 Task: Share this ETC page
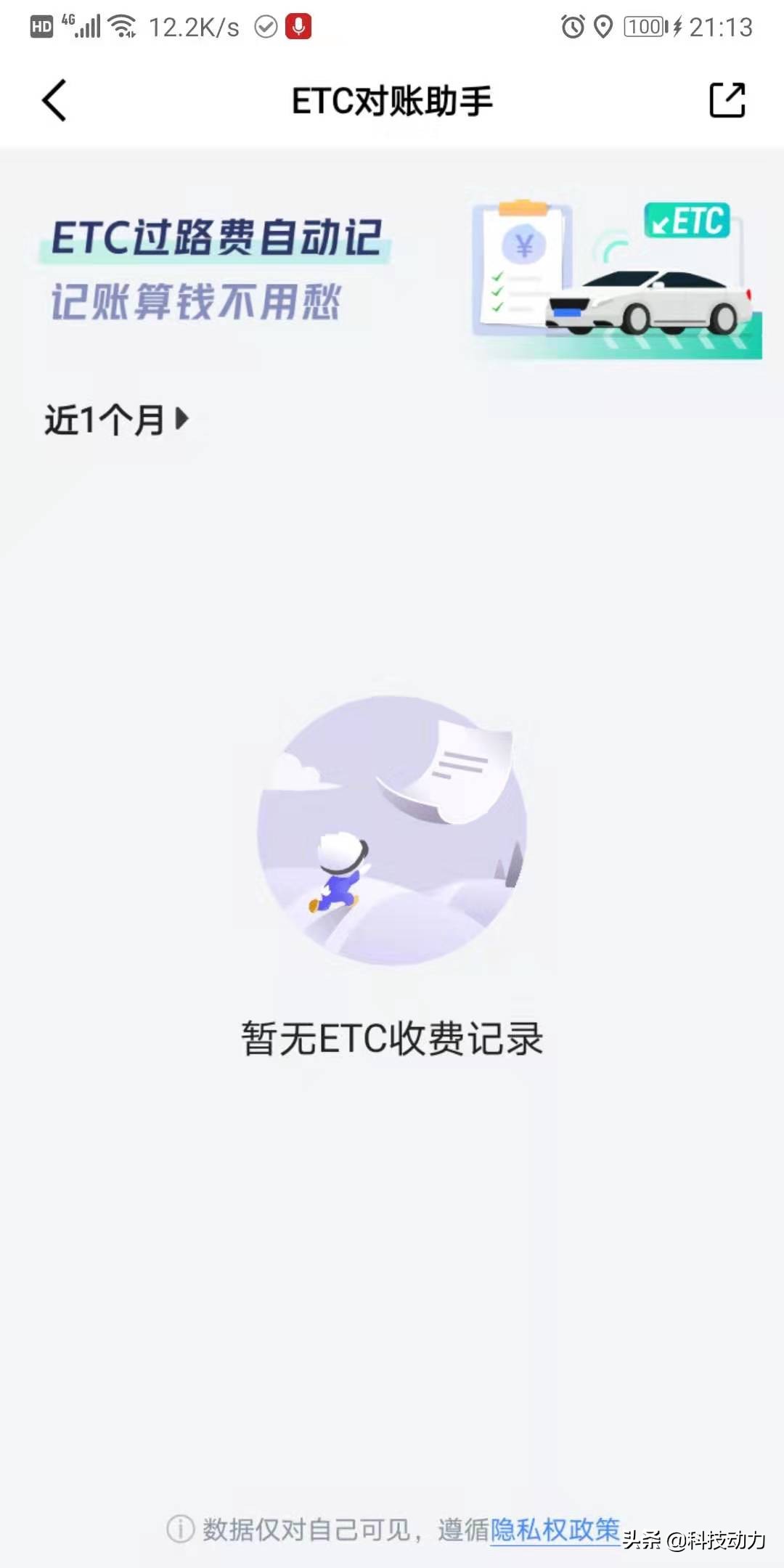click(x=727, y=100)
